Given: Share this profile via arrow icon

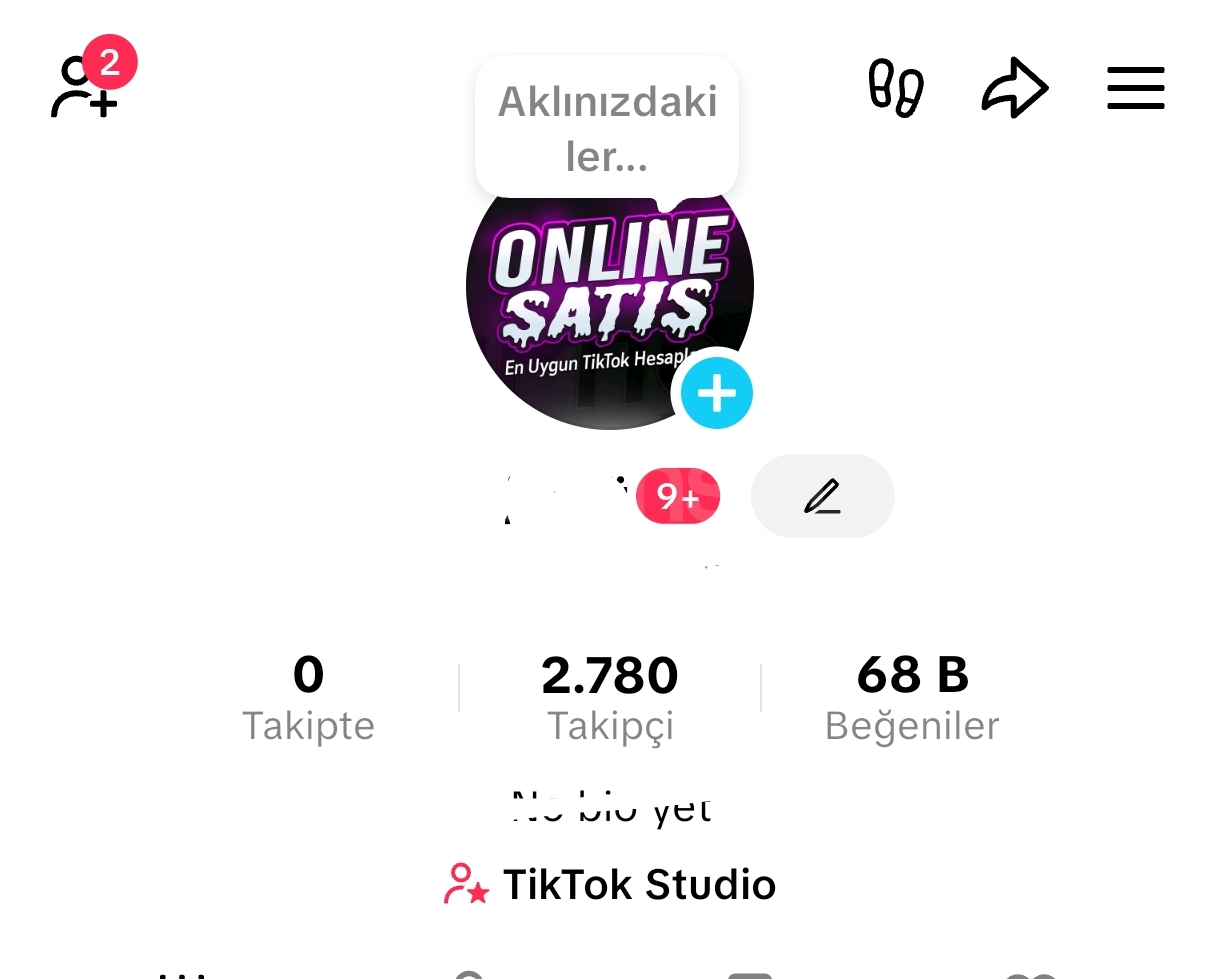Looking at the screenshot, I should [1014, 88].
